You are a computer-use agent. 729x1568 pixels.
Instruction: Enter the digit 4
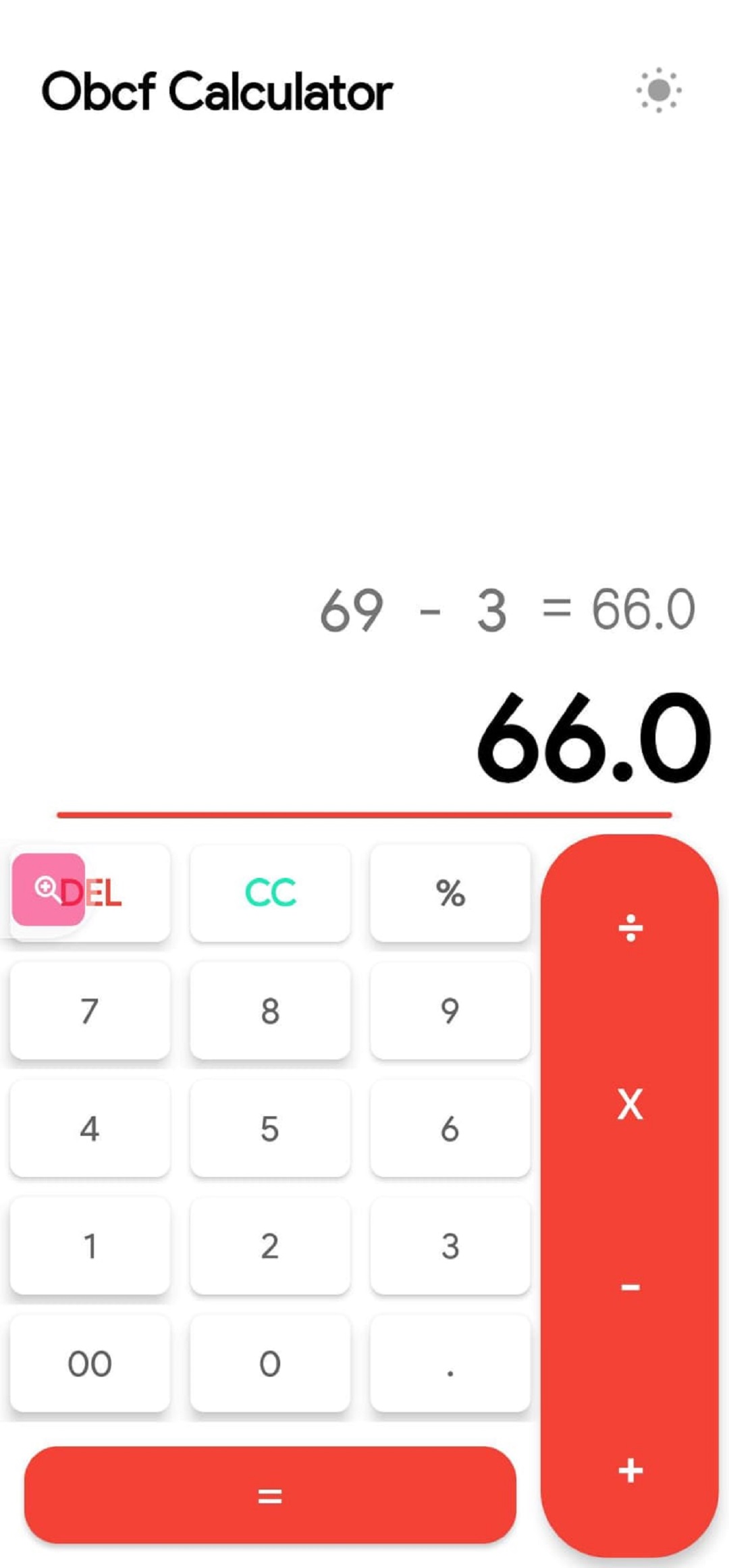tap(90, 1128)
